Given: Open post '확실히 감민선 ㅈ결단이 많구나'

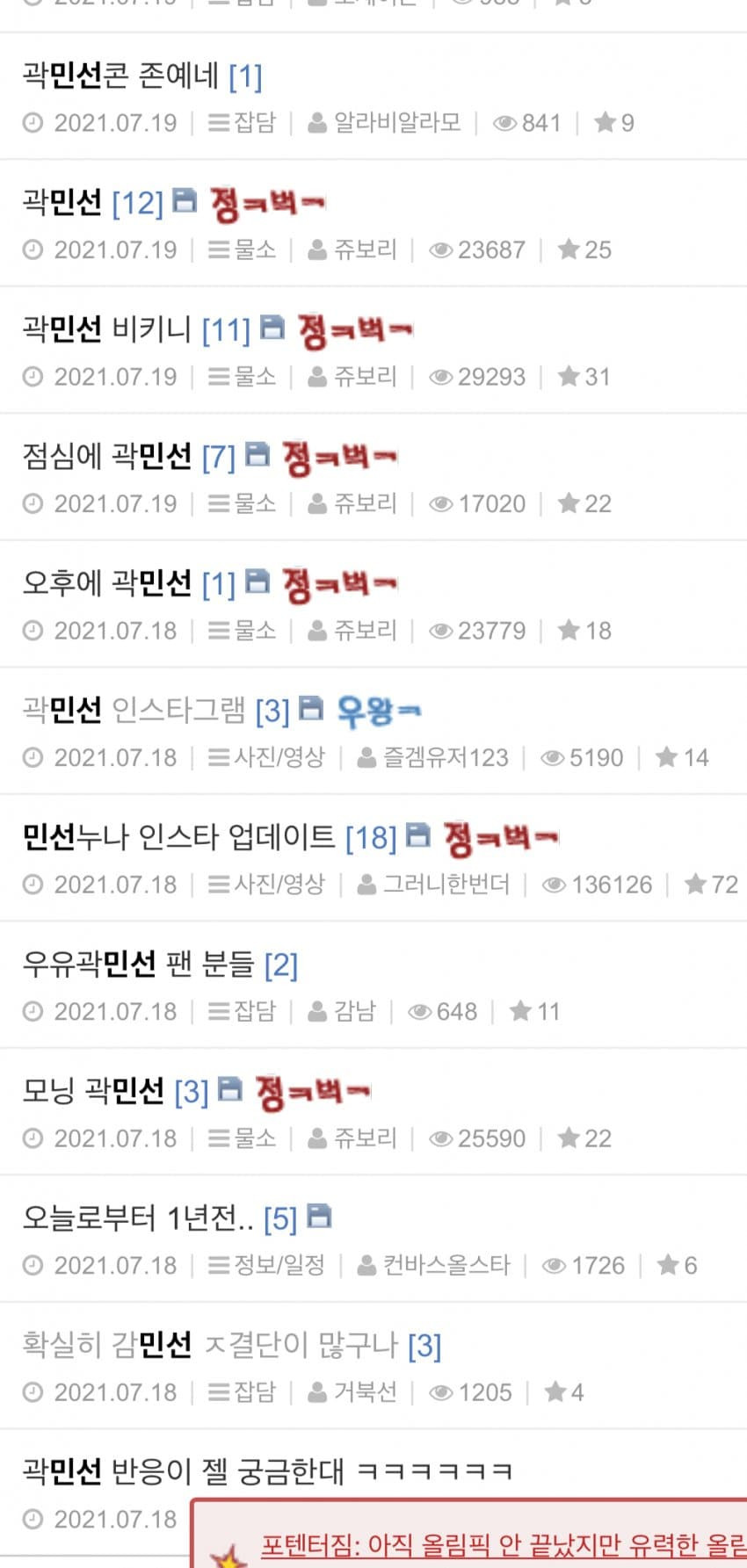Looking at the screenshot, I should [209, 1345].
